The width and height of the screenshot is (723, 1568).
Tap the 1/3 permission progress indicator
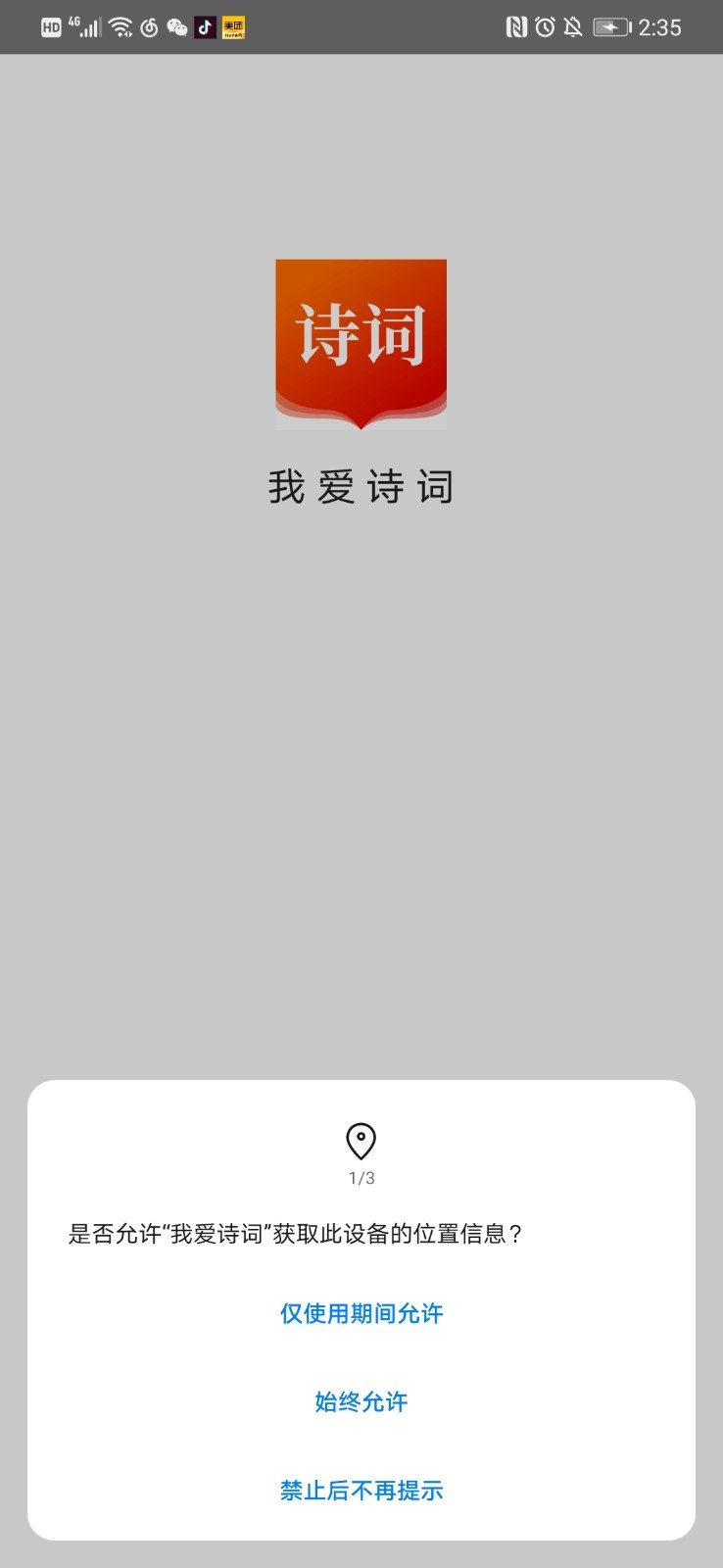[x=361, y=1178]
